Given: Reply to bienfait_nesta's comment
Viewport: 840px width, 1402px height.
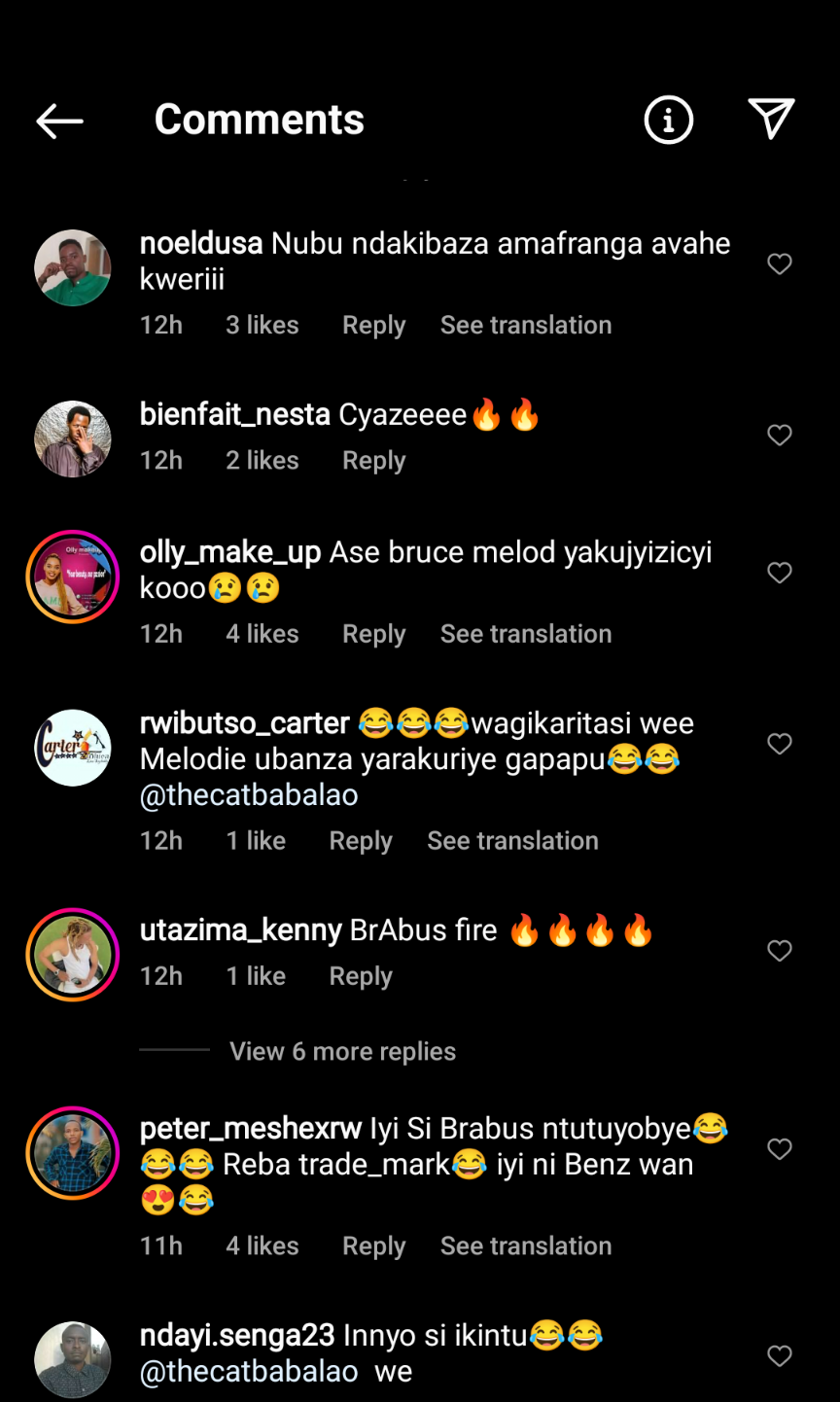Looking at the screenshot, I should pyautogui.click(x=373, y=460).
